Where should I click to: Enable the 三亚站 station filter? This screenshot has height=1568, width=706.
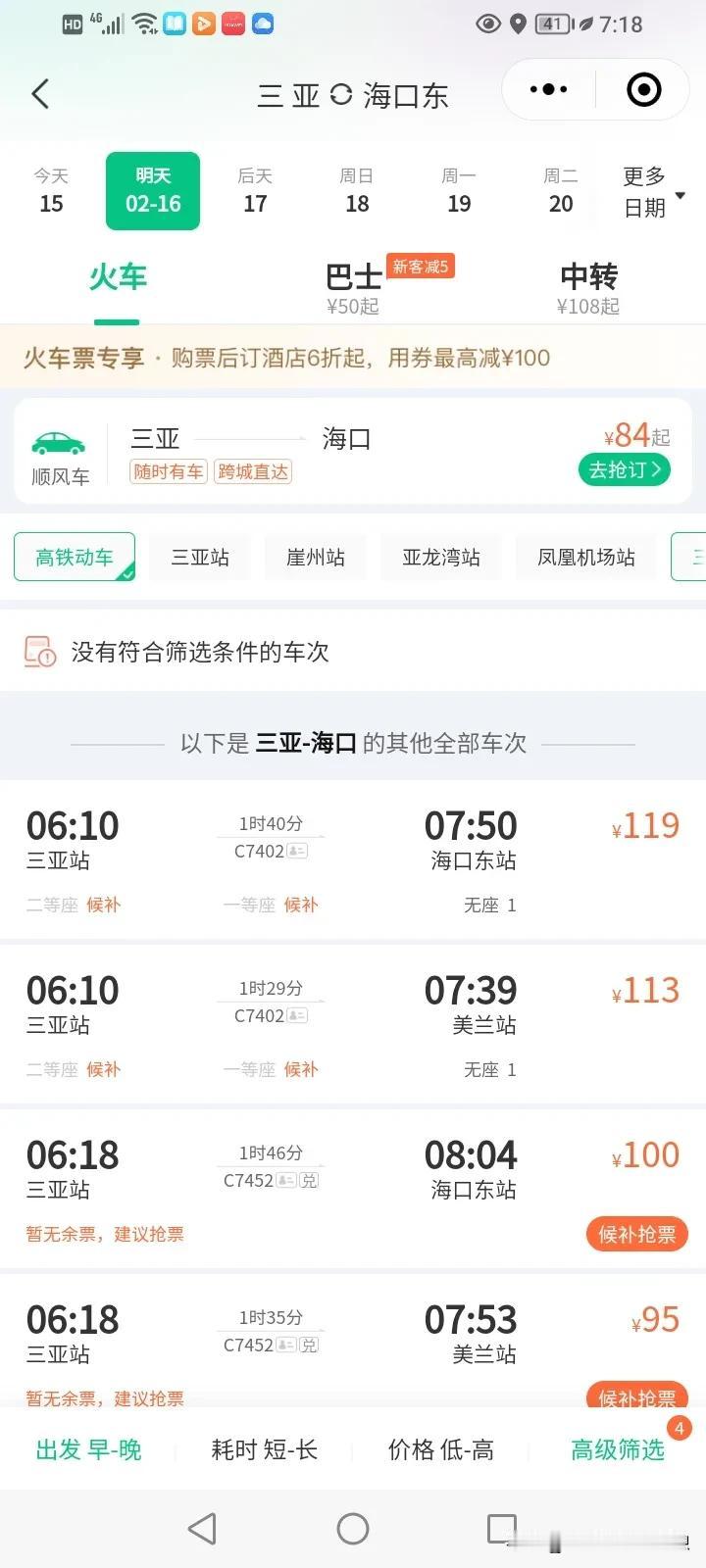(x=199, y=556)
